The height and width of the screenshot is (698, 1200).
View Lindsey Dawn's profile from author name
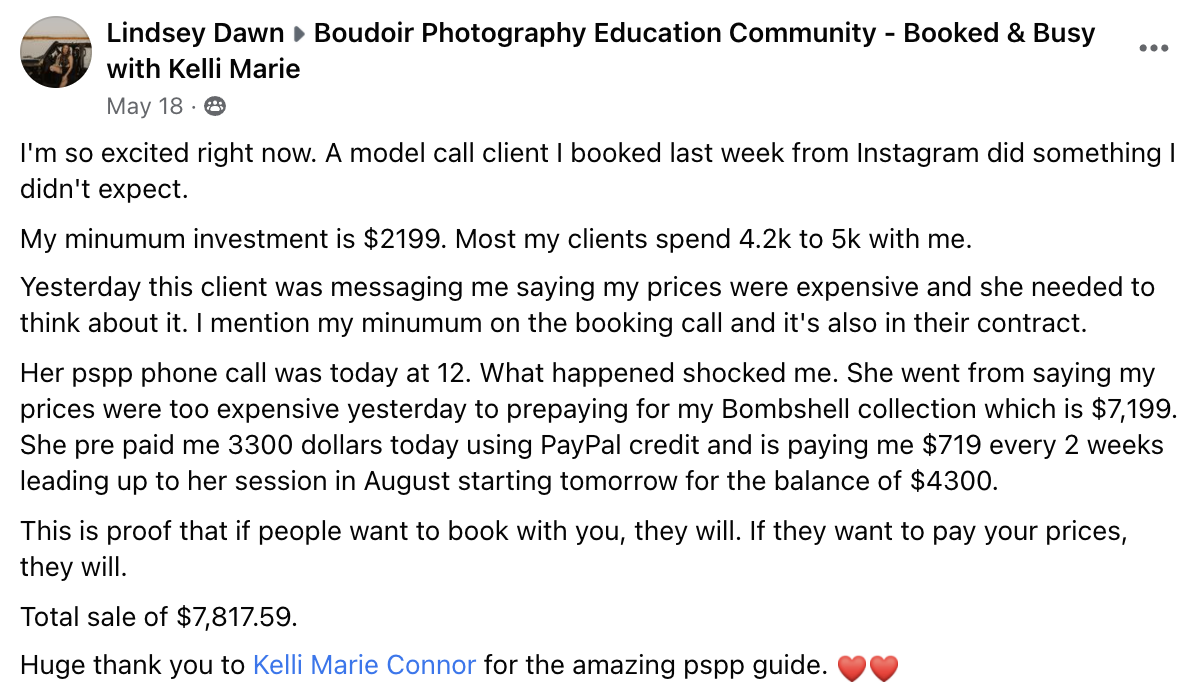195,33
